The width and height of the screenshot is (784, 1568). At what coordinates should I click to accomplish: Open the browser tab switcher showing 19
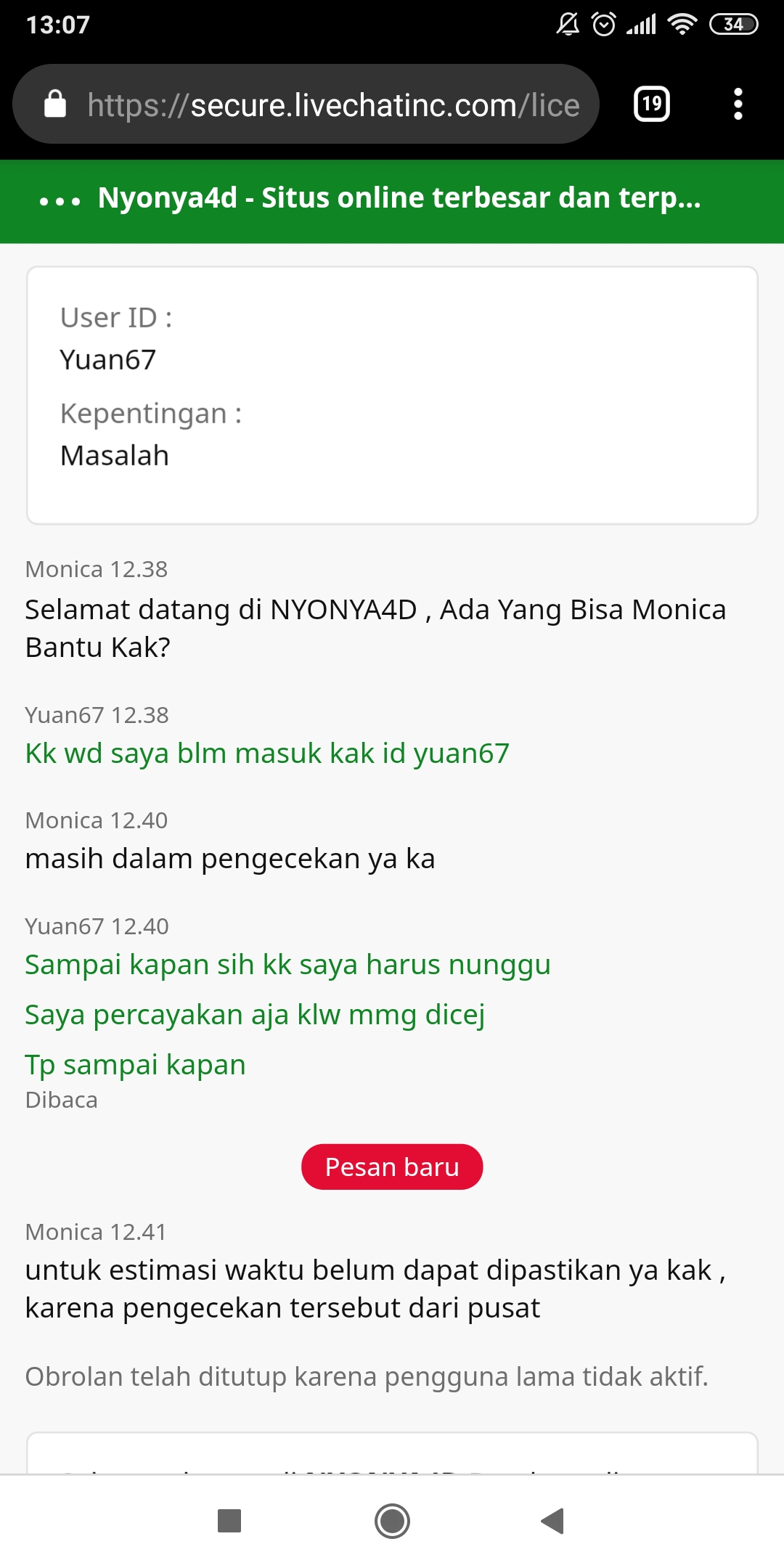click(651, 104)
